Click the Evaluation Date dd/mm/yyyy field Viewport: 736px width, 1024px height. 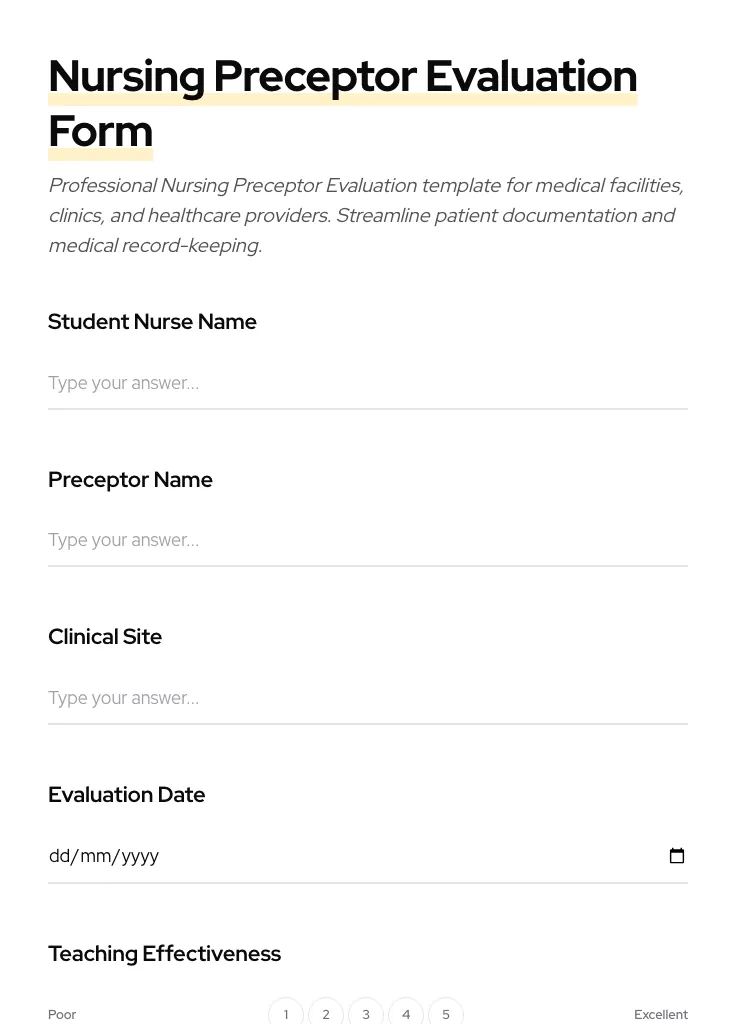coord(300,856)
